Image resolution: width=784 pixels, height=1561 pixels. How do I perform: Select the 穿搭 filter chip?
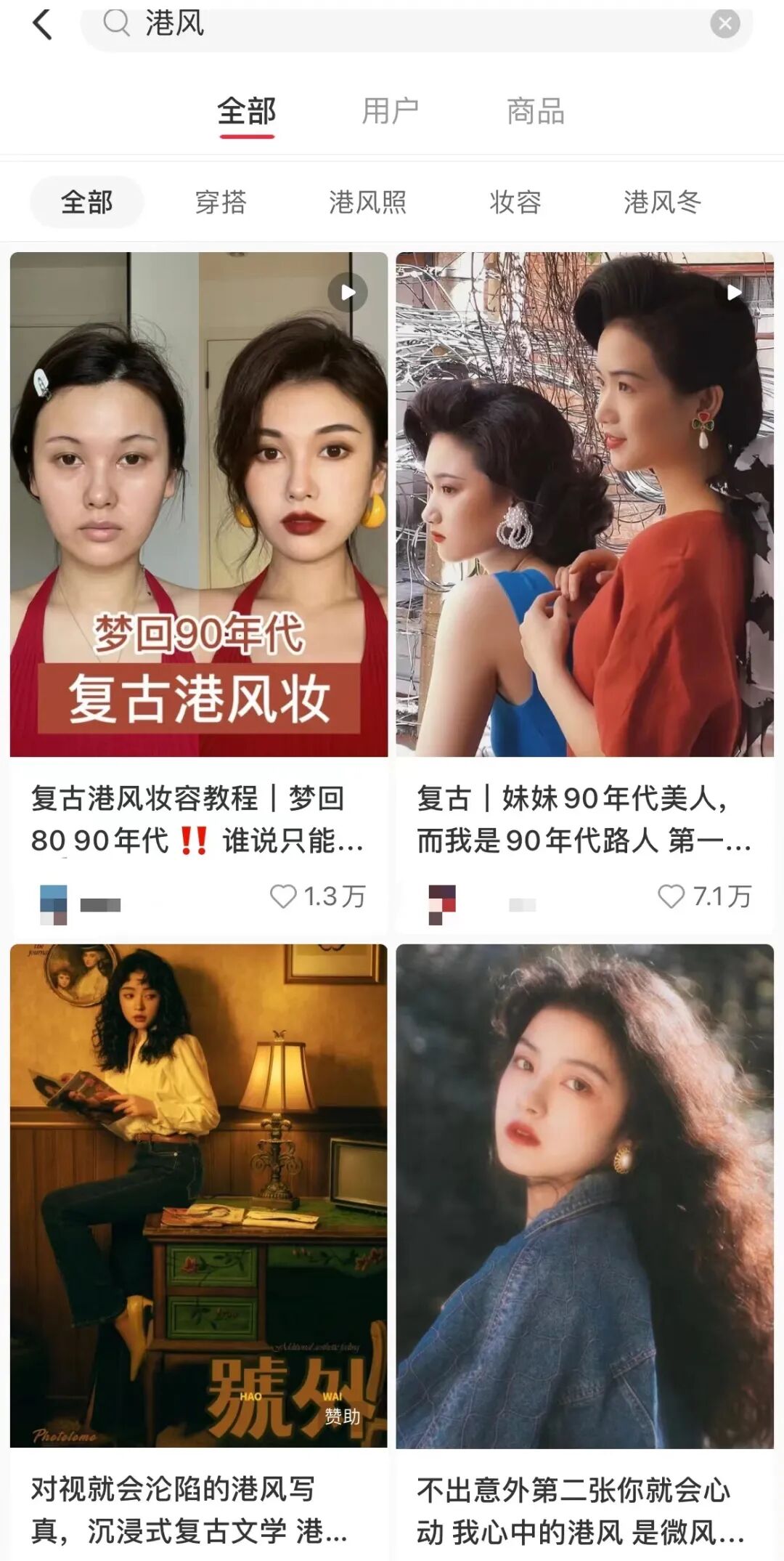(x=221, y=202)
